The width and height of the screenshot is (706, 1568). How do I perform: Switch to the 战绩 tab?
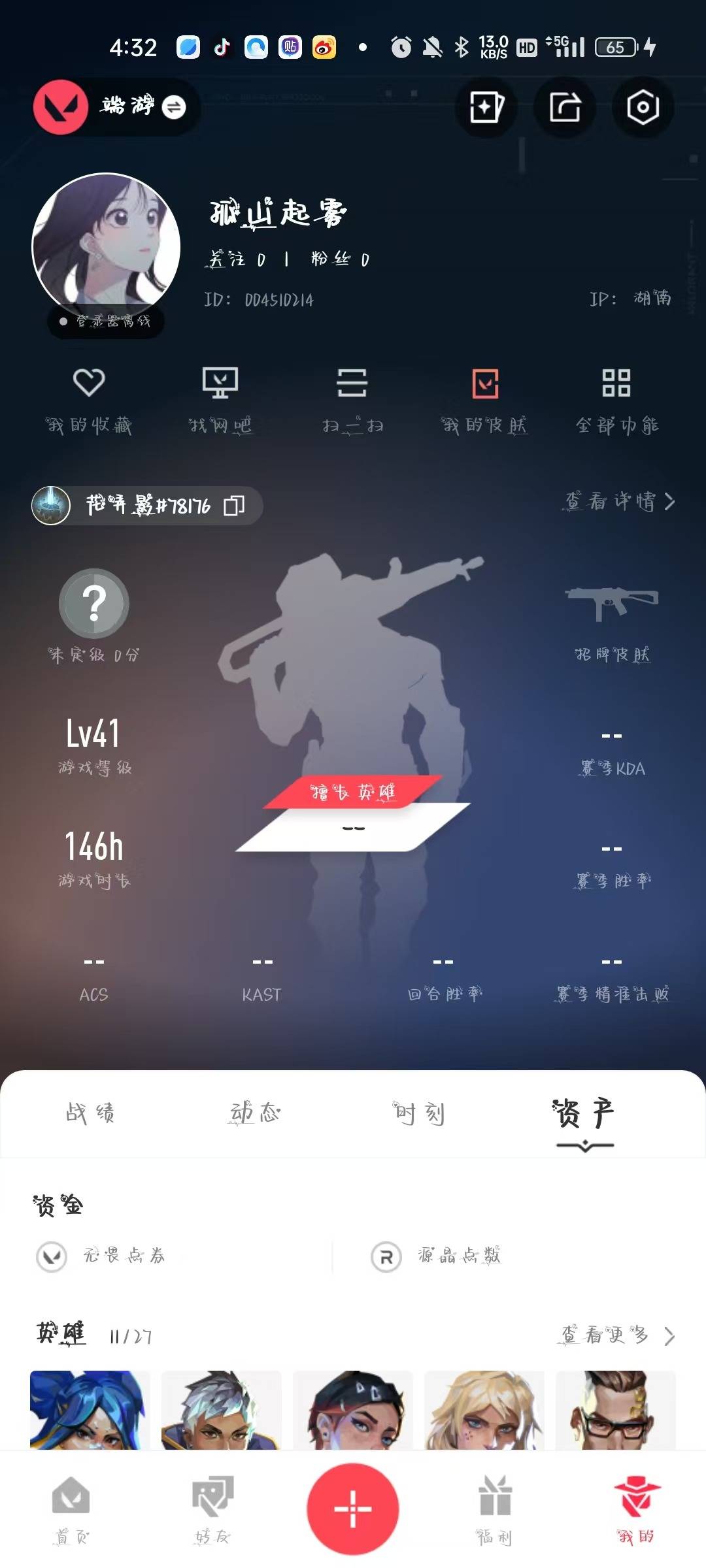point(90,1113)
